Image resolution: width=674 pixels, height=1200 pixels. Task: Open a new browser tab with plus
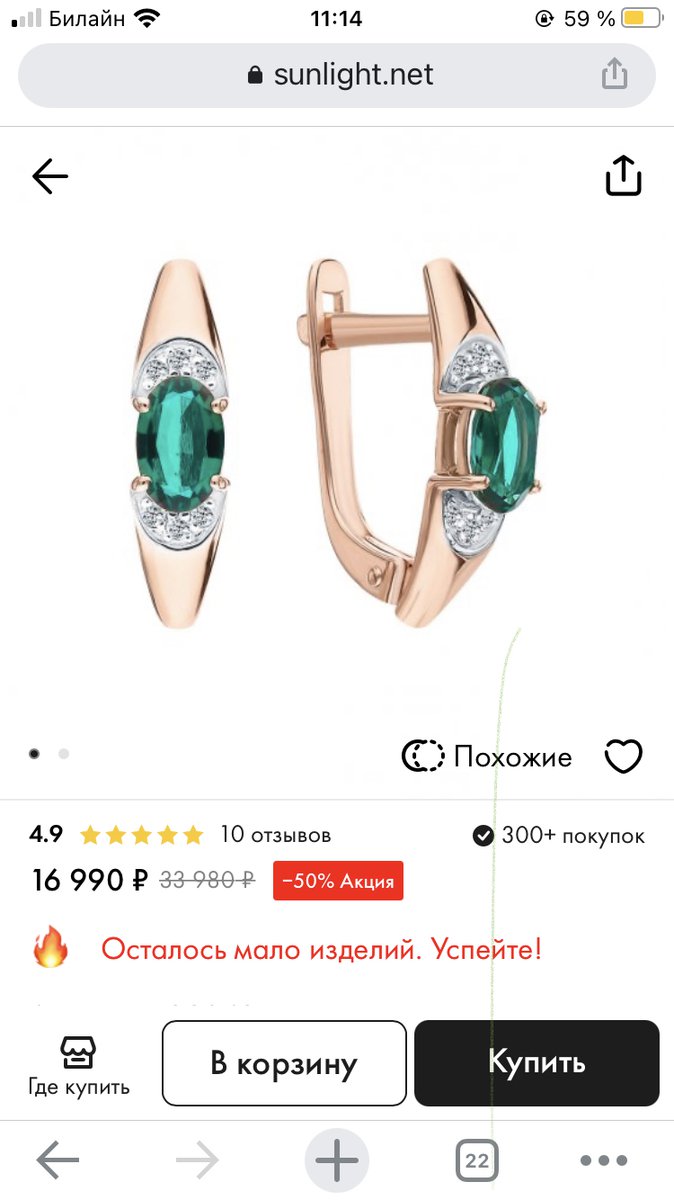click(x=336, y=1161)
